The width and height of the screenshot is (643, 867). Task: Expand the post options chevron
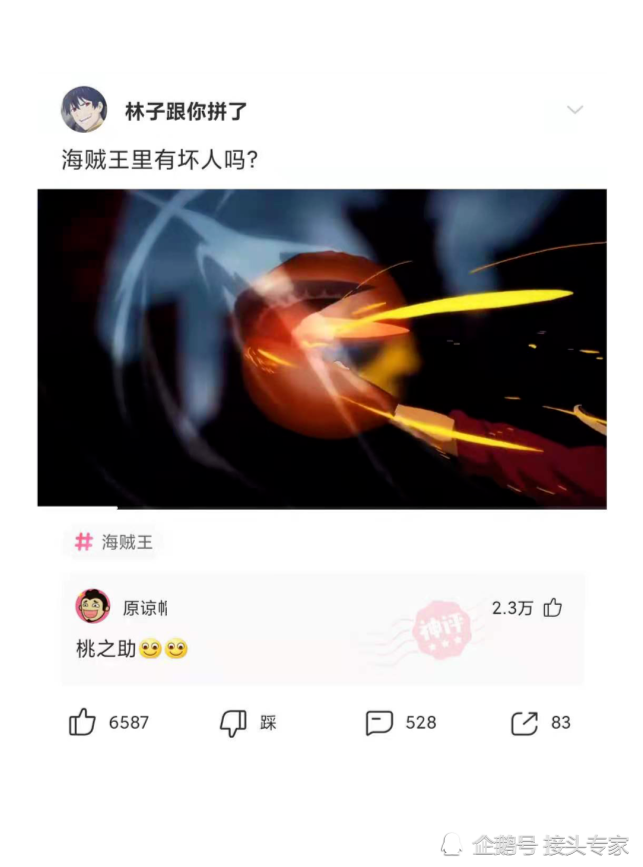pyautogui.click(x=574, y=110)
